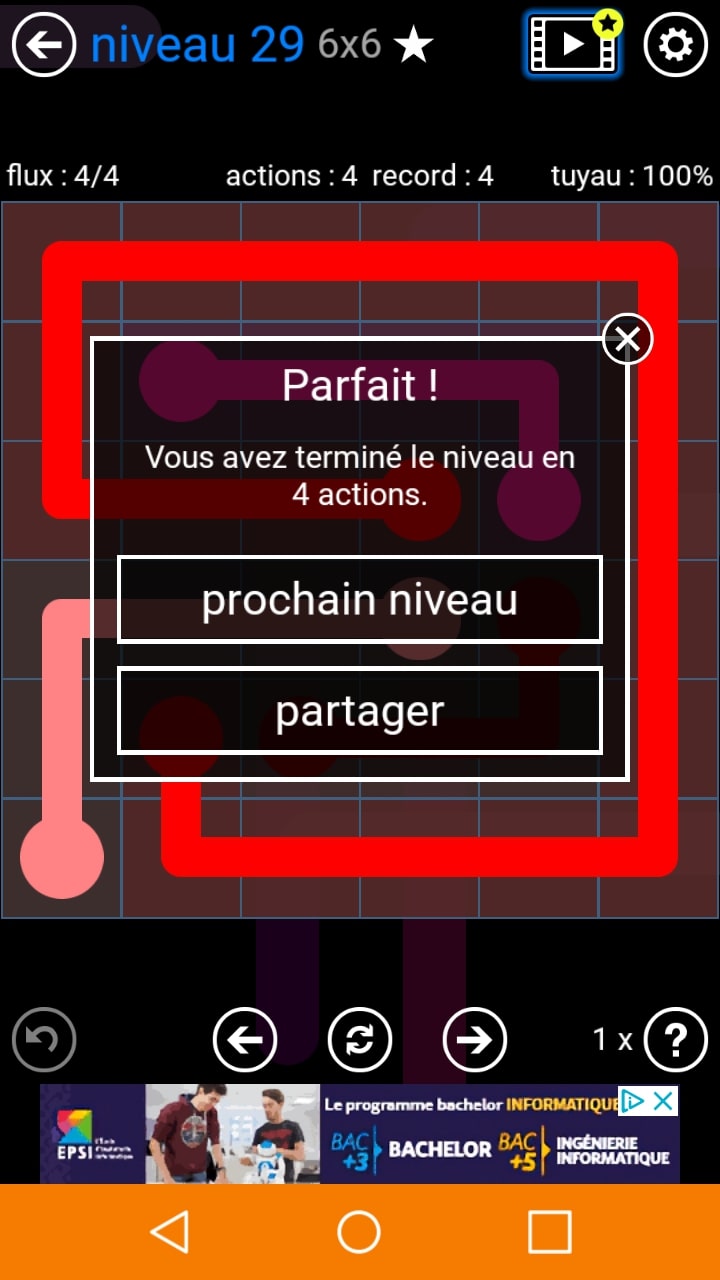Tap the prochain niveau button
Screen dimensions: 720x1280
point(360,600)
